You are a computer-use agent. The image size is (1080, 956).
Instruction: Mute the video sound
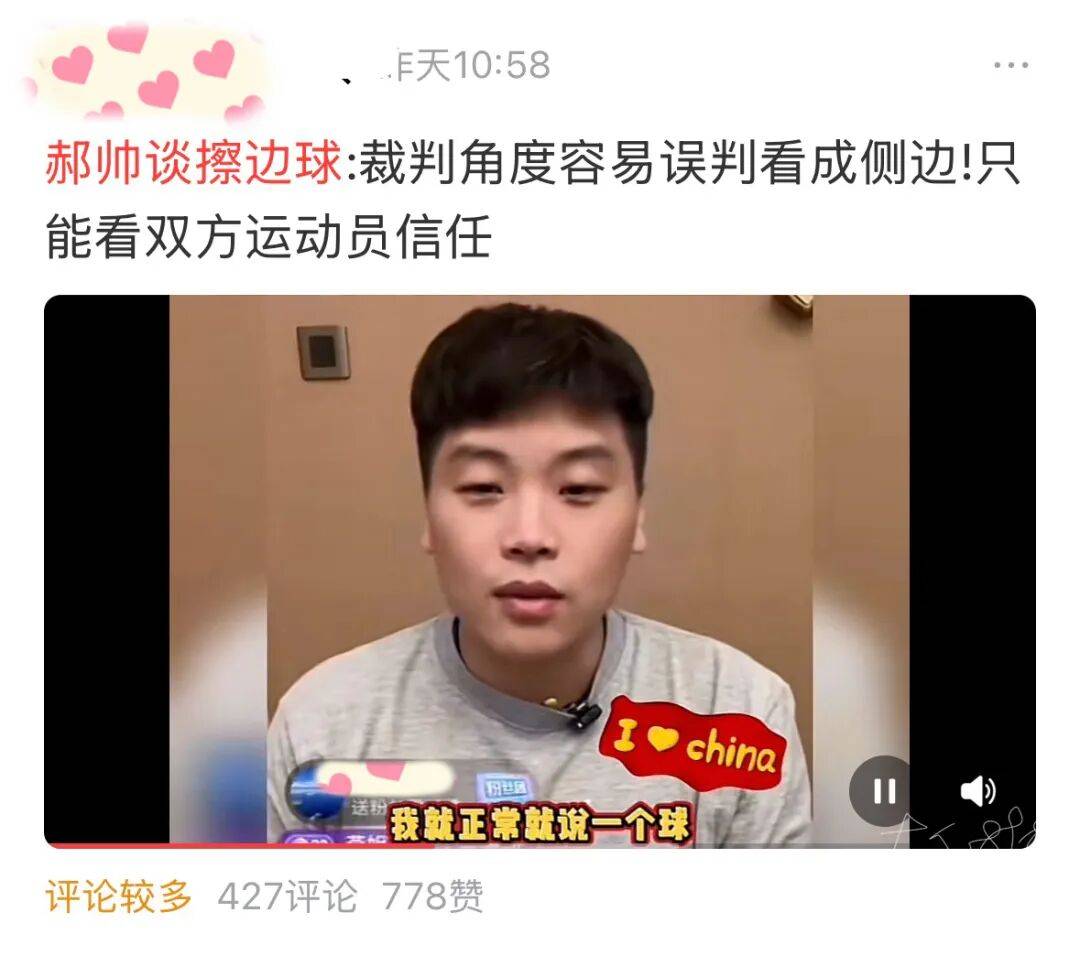977,792
